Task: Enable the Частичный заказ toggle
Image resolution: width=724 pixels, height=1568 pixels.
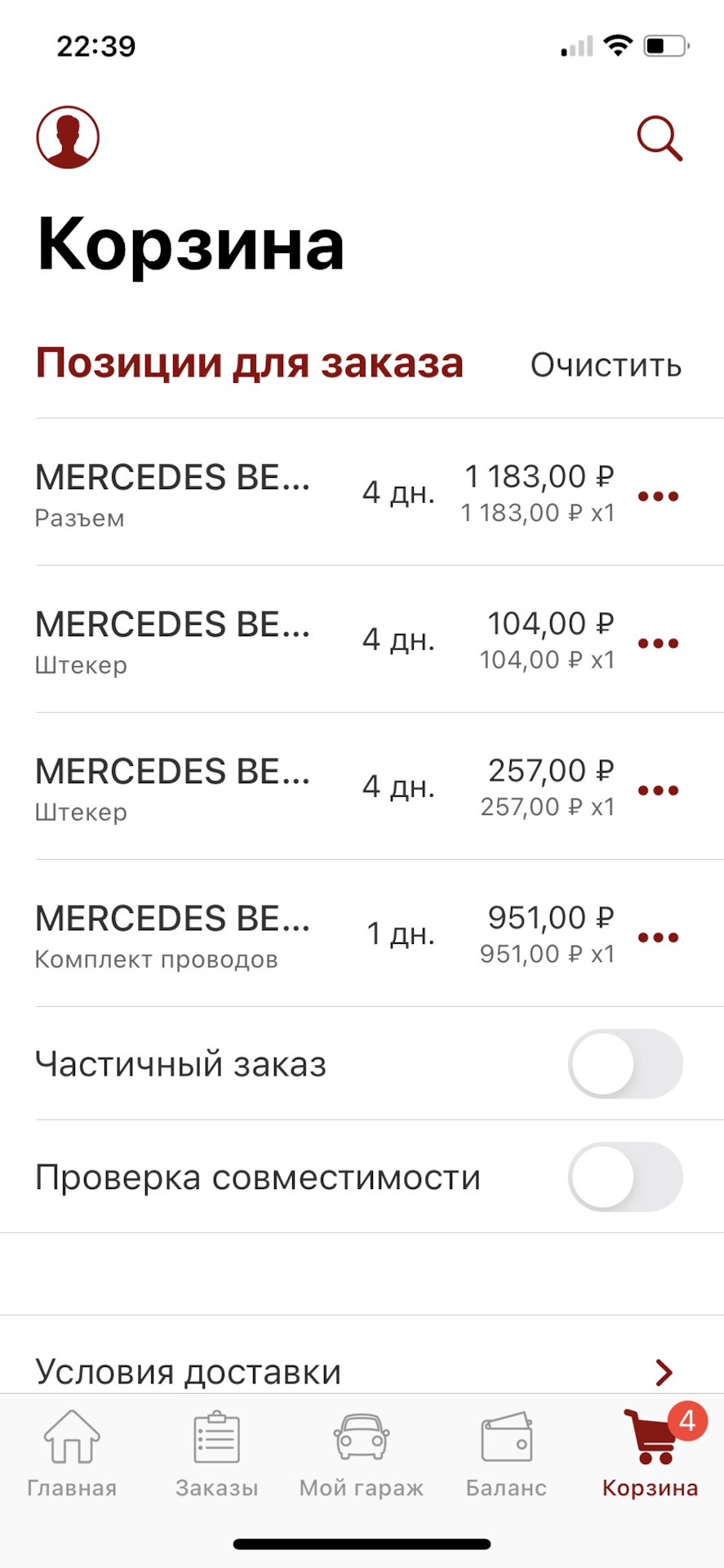Action: 625,1064
